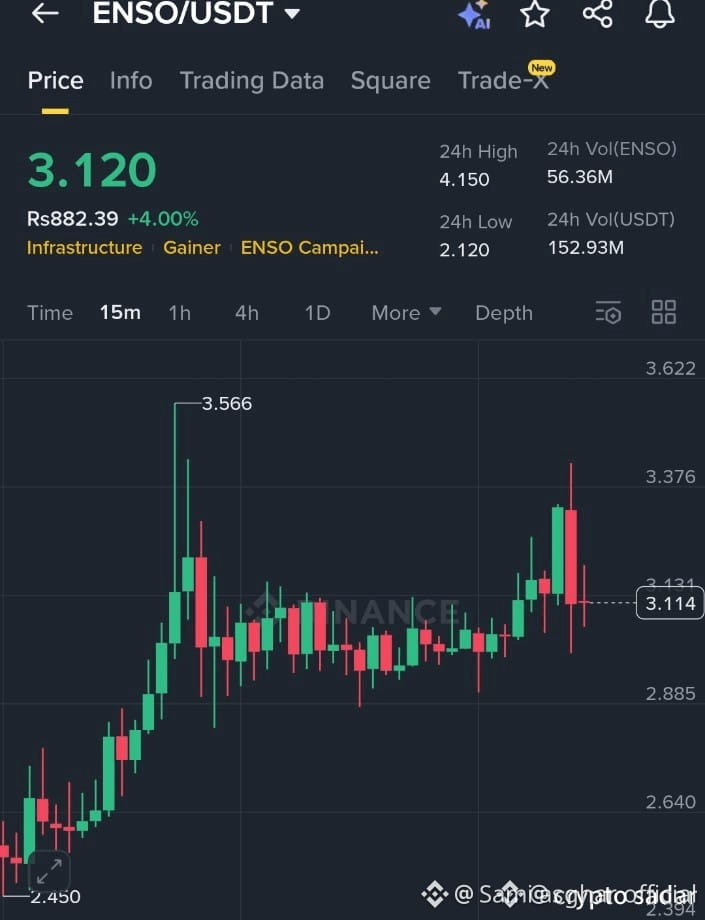705x920 pixels.
Task: Open the AI assistant icon
Action: [474, 14]
